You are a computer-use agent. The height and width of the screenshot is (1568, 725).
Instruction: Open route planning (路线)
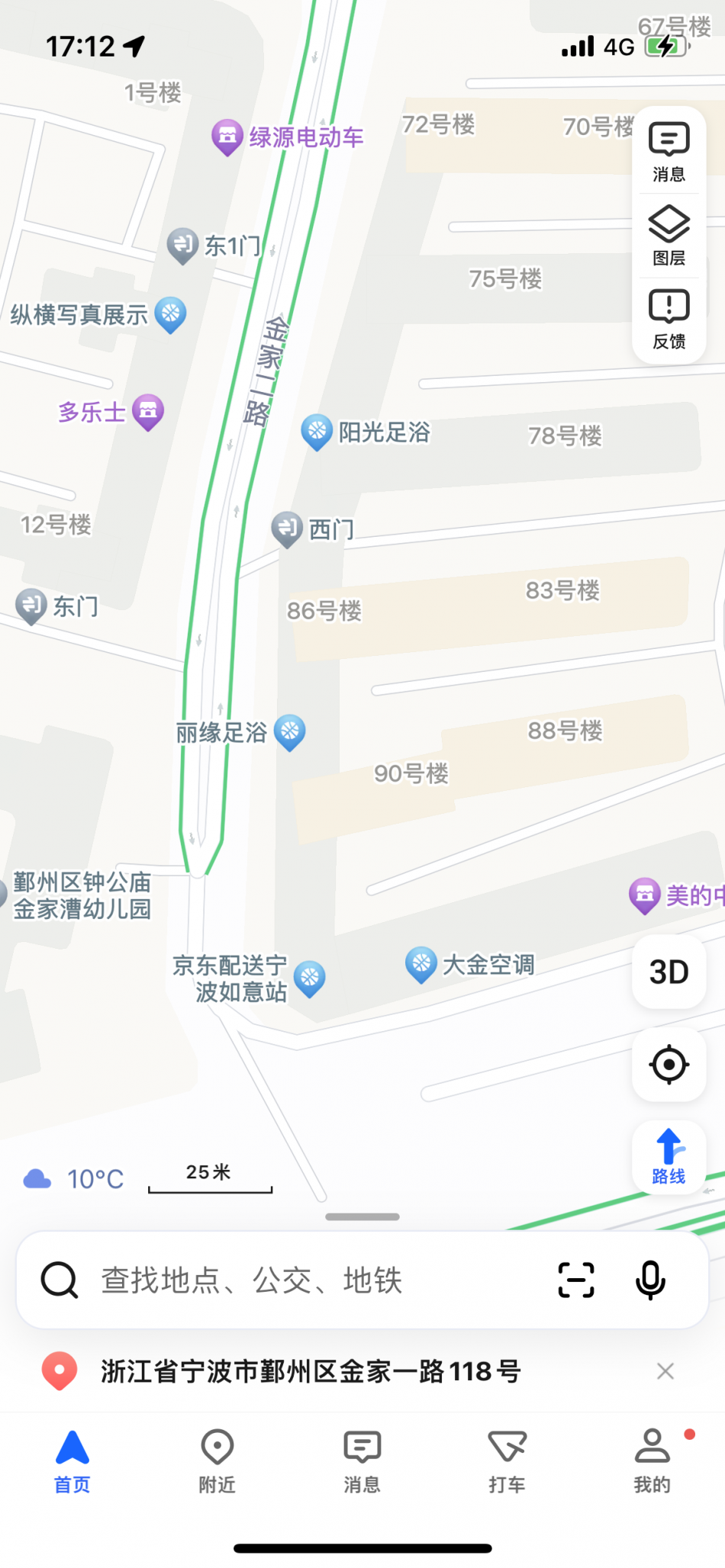pyautogui.click(x=669, y=1155)
